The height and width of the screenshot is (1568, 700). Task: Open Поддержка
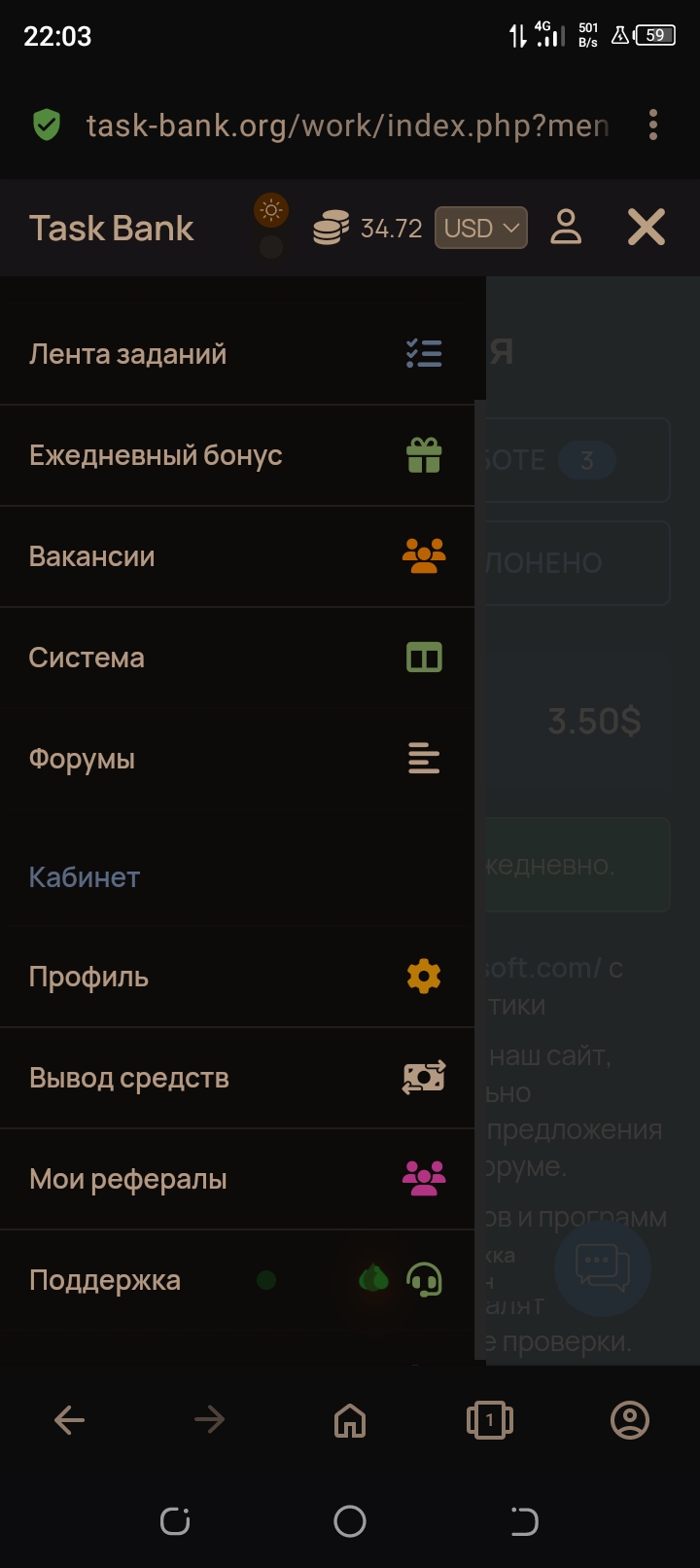pos(237,1280)
